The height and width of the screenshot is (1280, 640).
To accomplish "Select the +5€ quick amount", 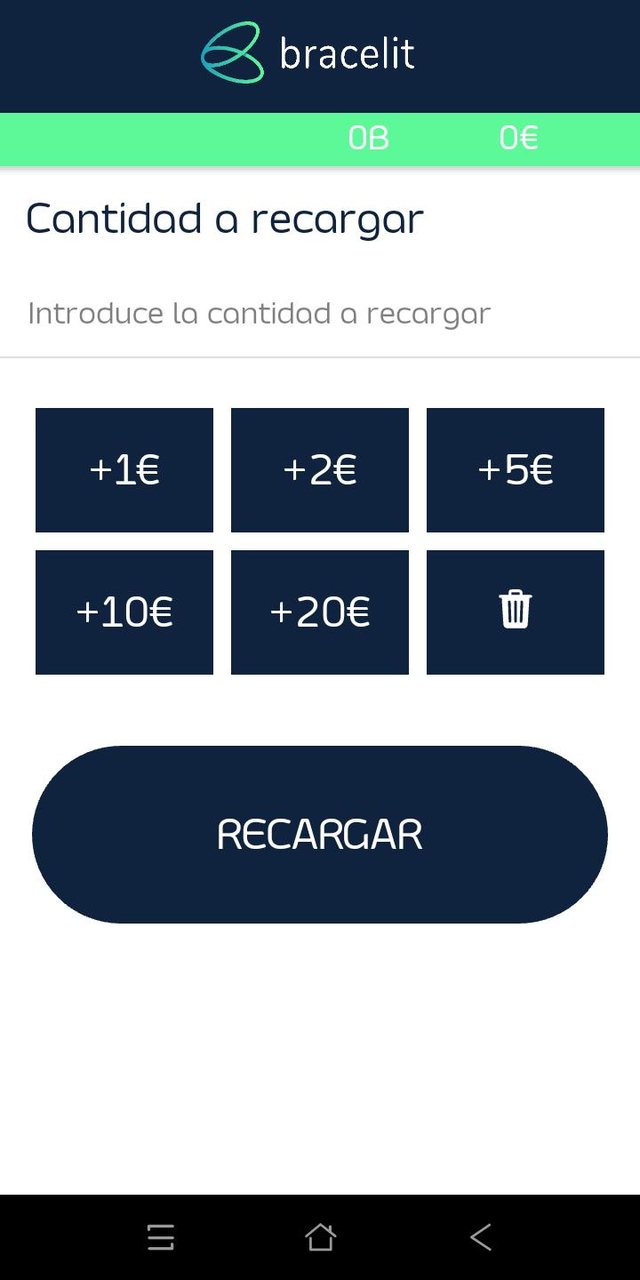I will click(515, 470).
